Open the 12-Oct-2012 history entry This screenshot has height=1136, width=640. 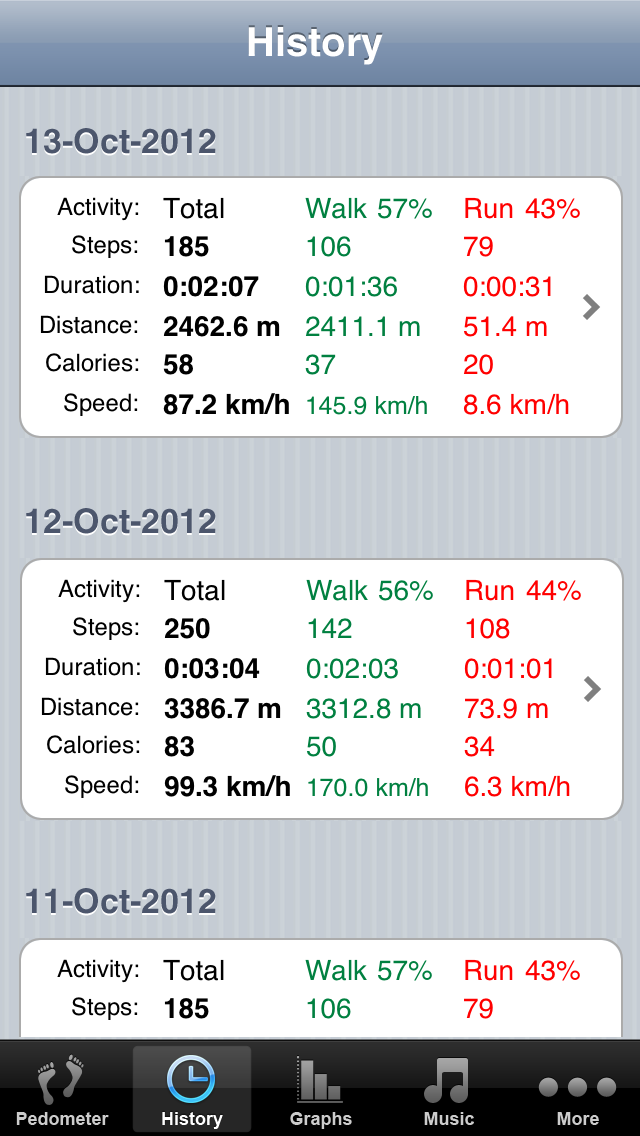pyautogui.click(x=320, y=688)
